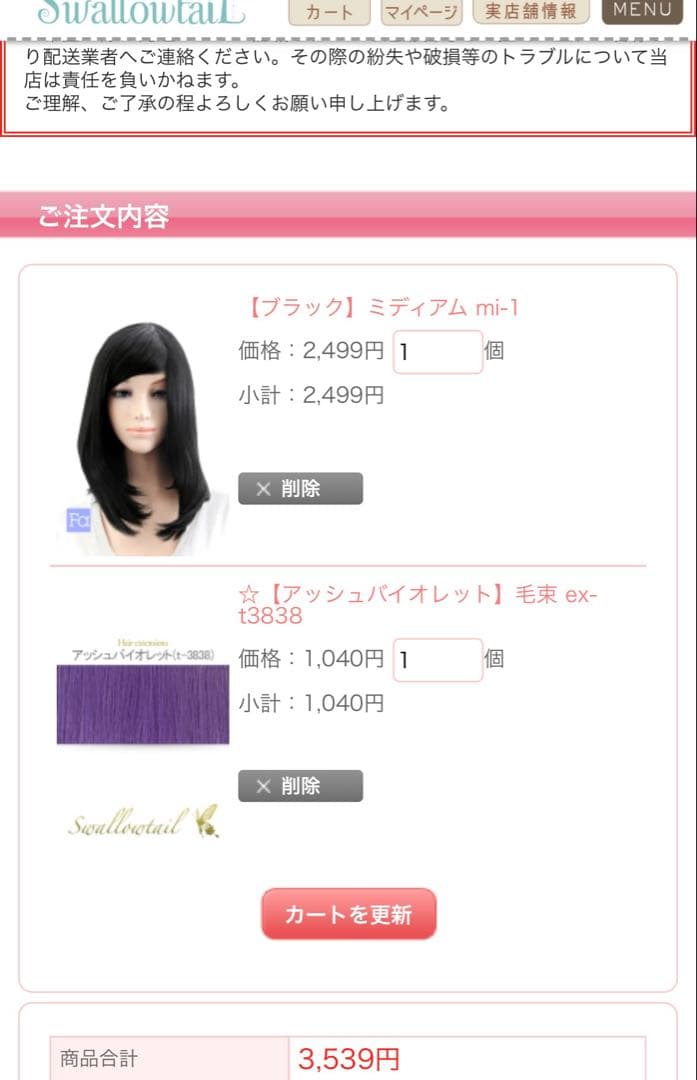Tap カートを更新 to update cart
Screen dimensions: 697x1080
coord(349,914)
